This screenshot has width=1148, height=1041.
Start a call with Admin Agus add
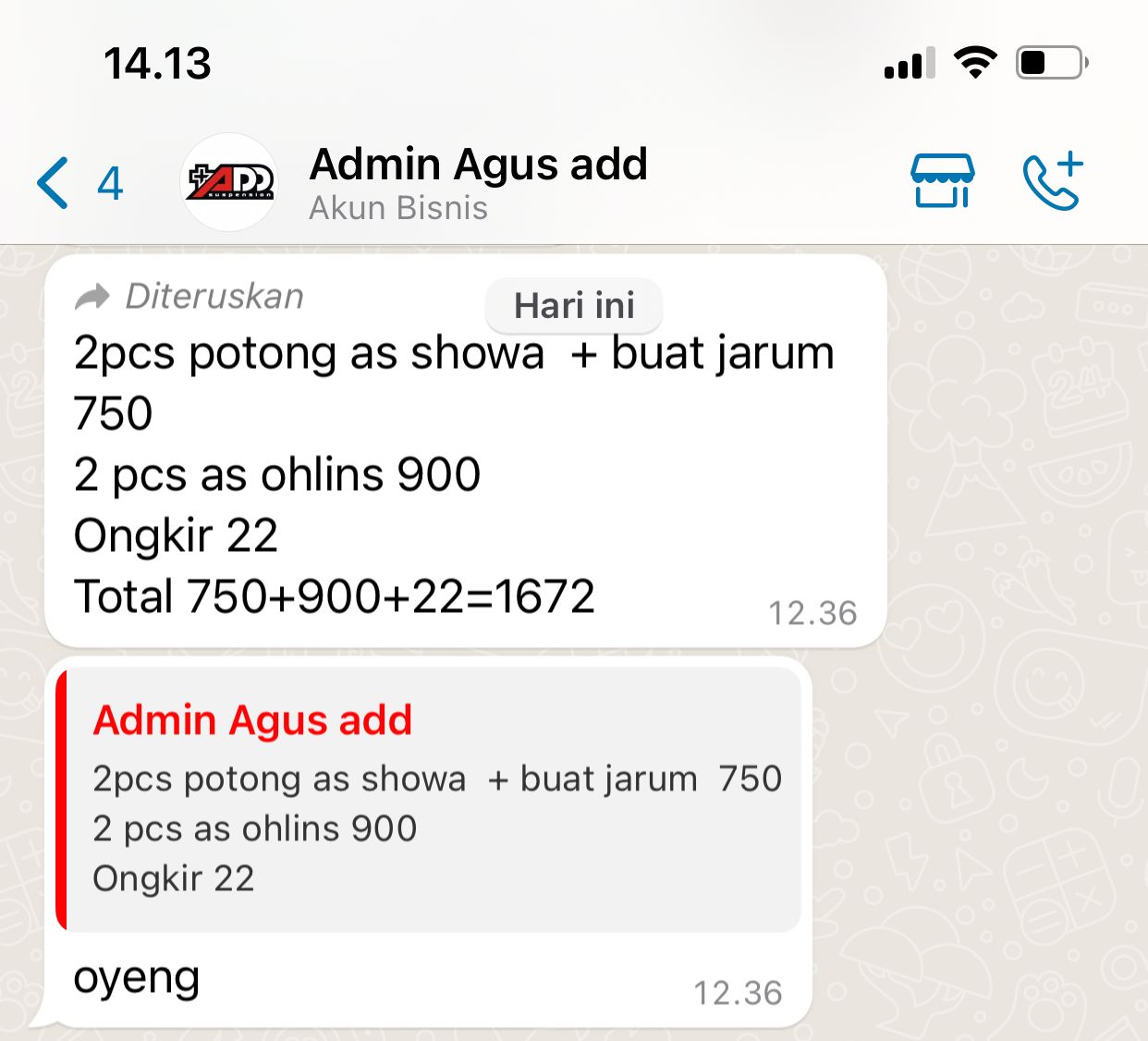pyautogui.click(x=1053, y=181)
